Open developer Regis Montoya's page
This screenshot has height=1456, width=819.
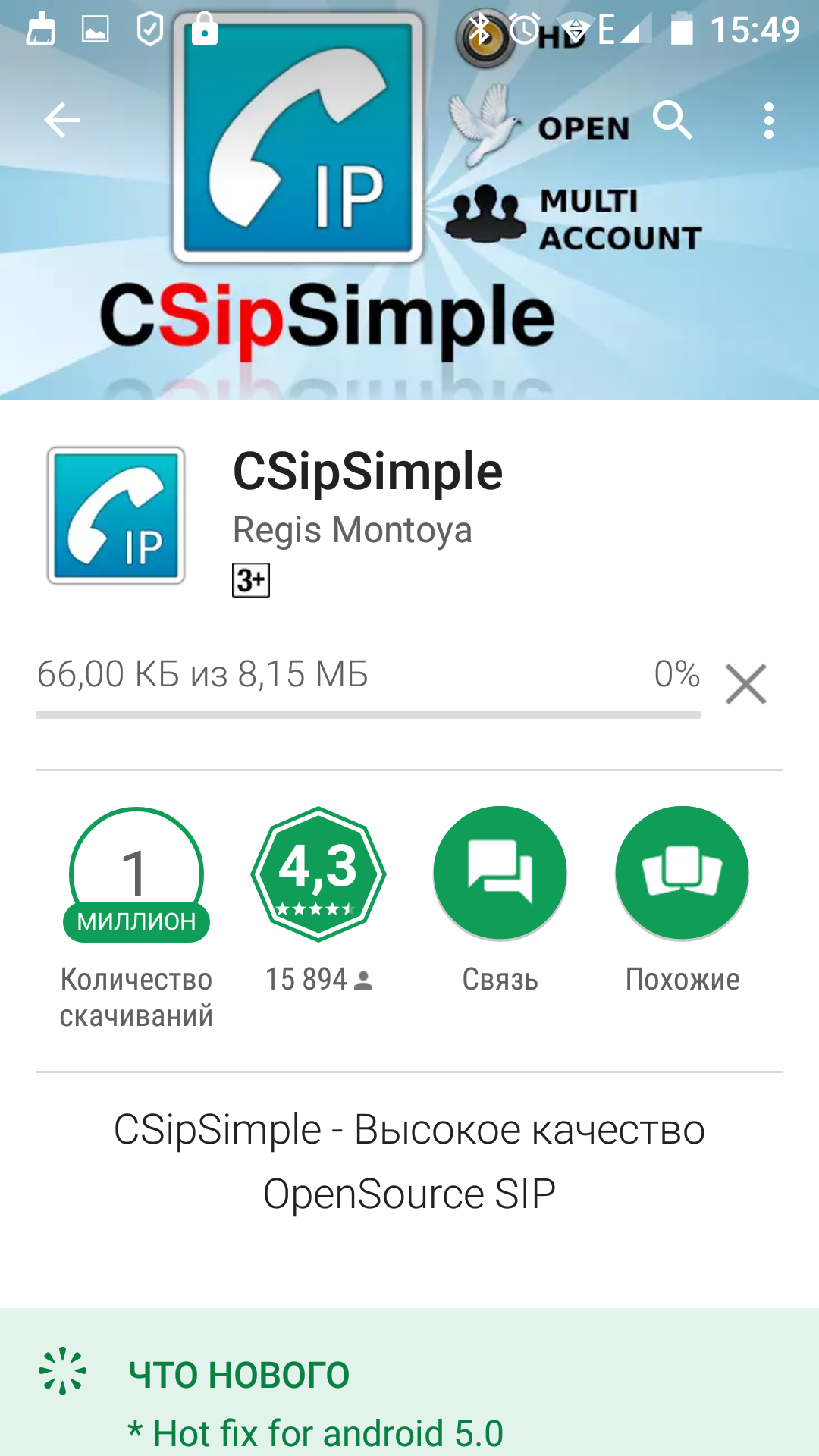point(352,529)
